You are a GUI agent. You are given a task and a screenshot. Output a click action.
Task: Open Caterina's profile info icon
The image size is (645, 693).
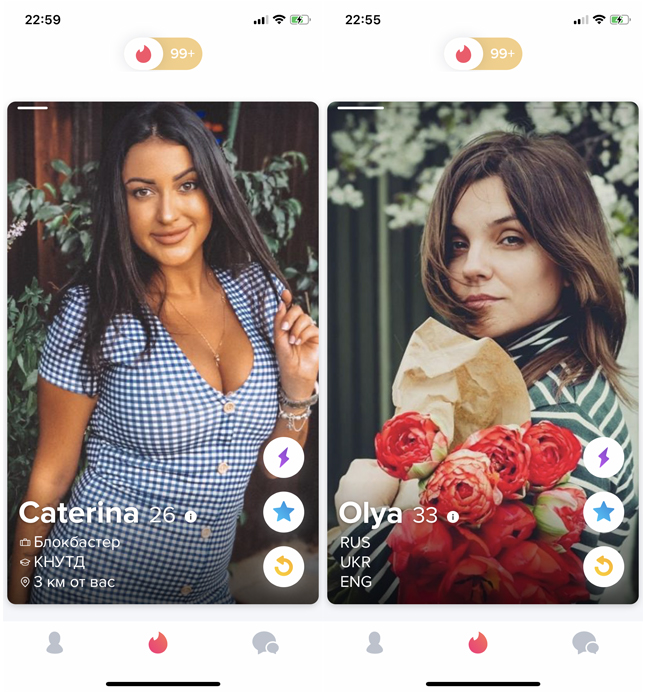[x=191, y=517]
